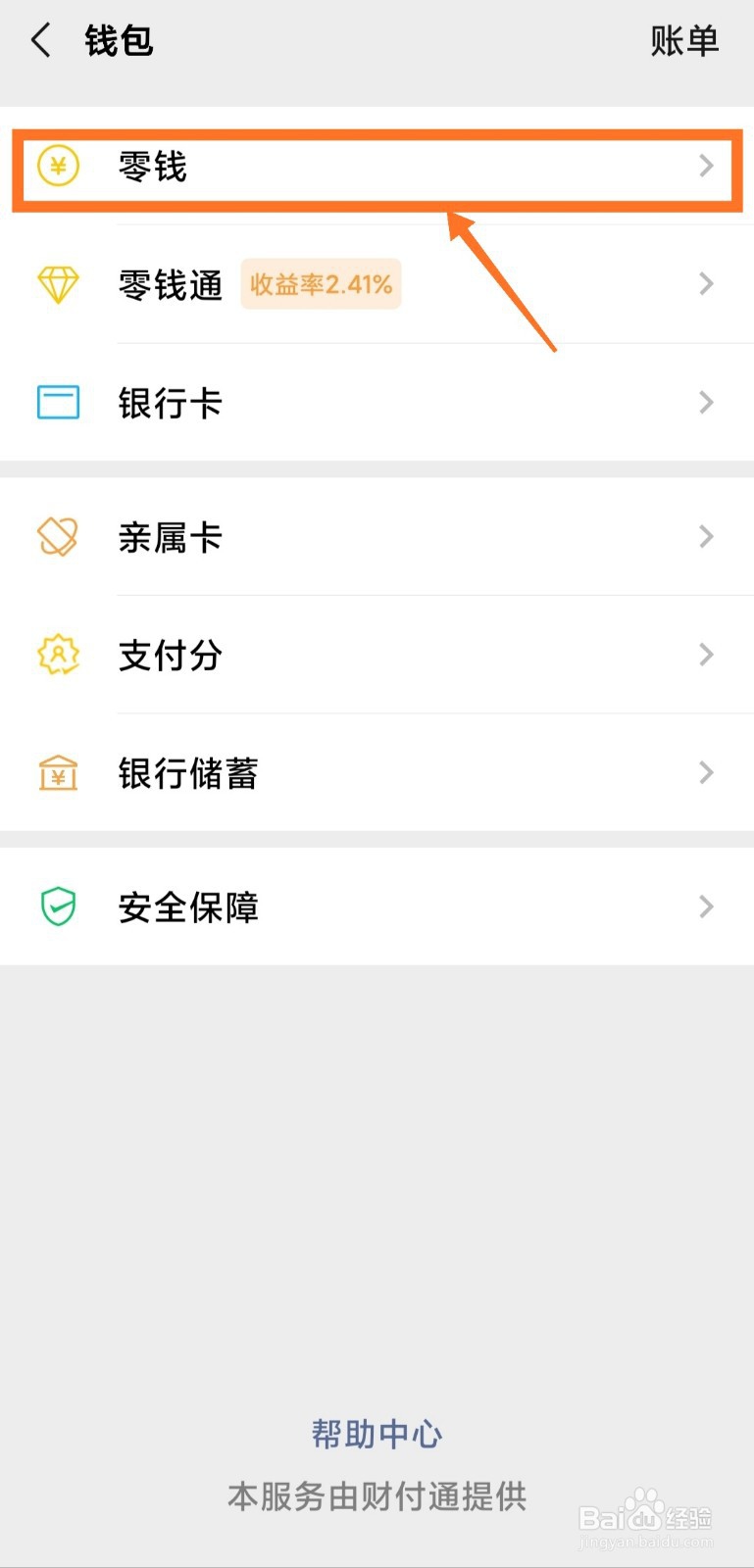View 支付分
754x1568 pixels.
pyautogui.click(x=377, y=655)
